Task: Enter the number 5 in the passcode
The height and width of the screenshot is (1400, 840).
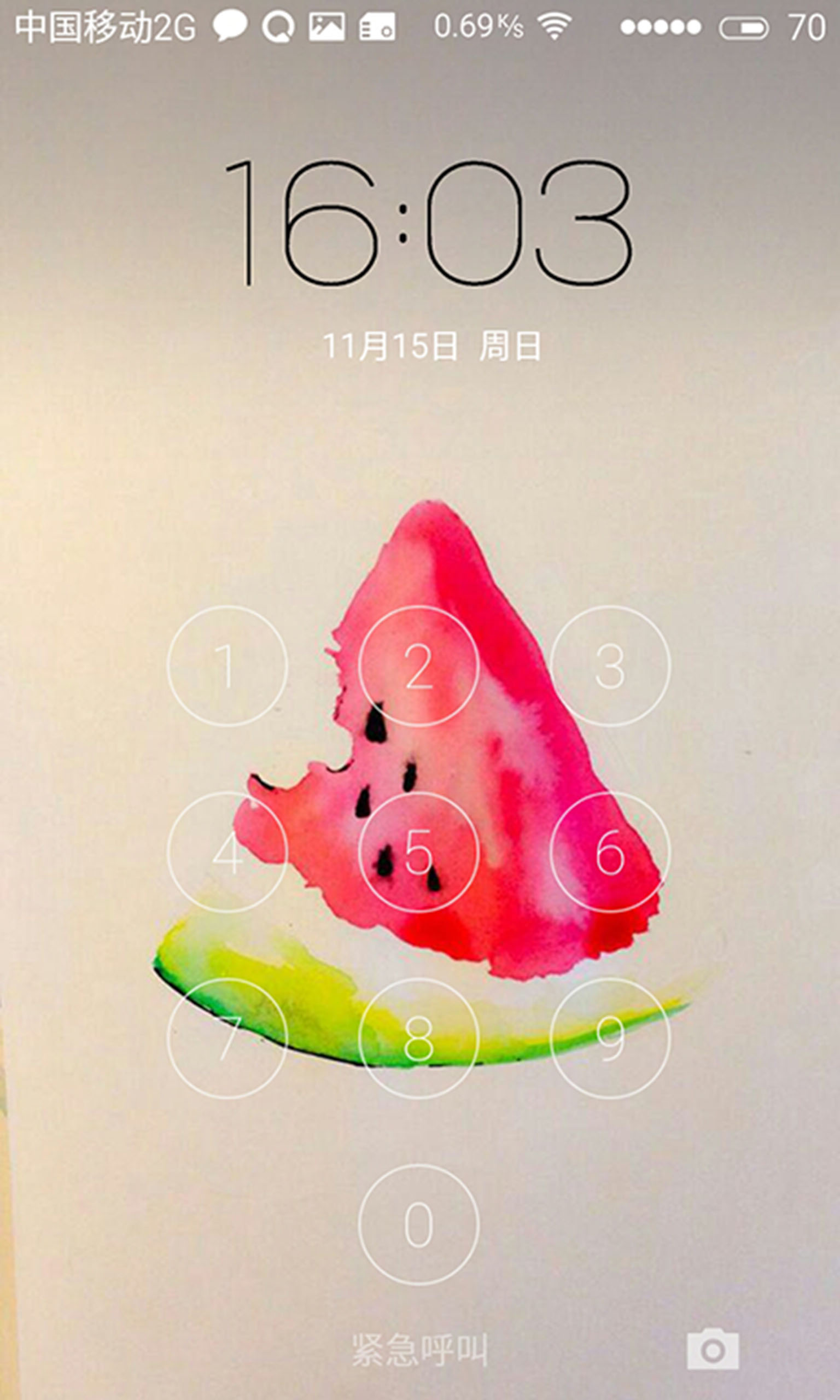Action: (419, 851)
